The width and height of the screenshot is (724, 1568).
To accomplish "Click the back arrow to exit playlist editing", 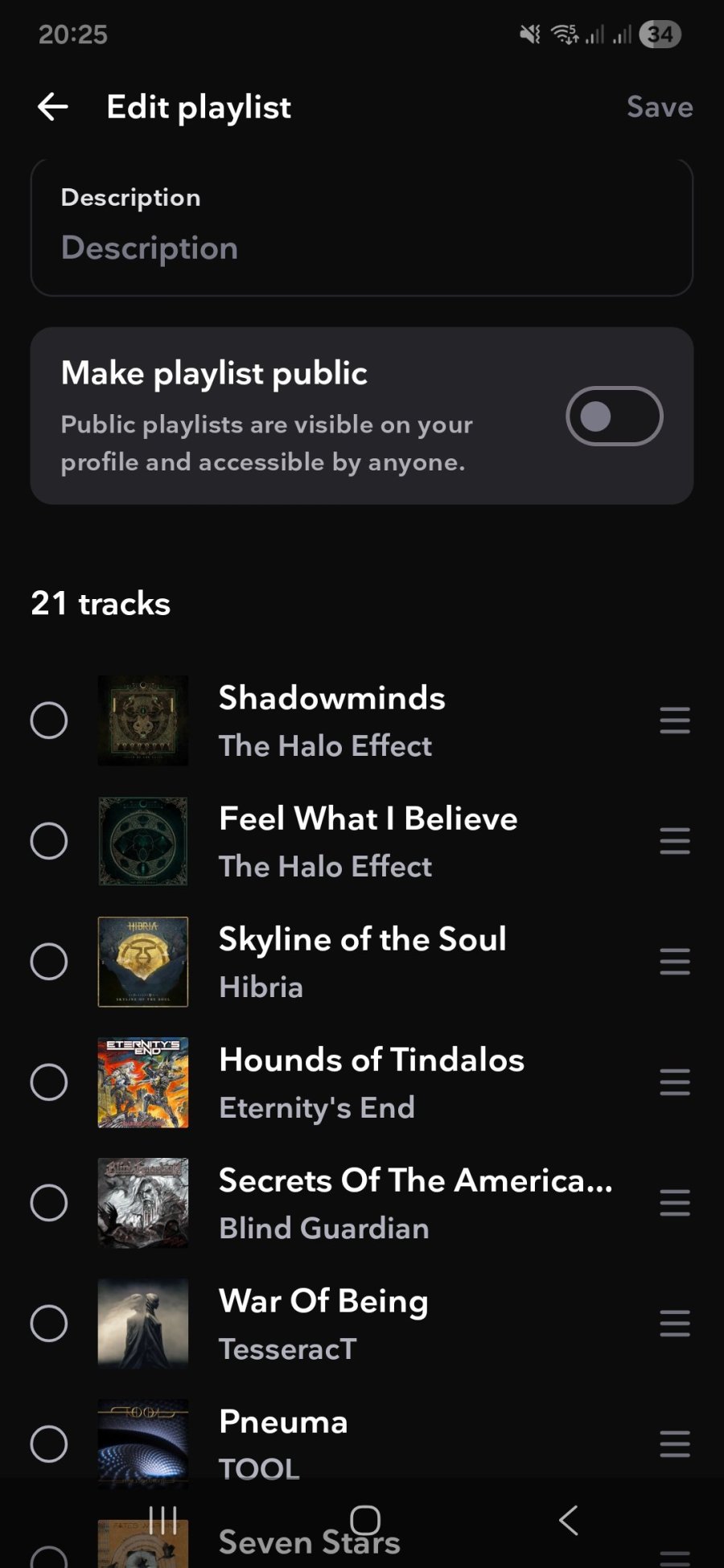I will pos(51,106).
